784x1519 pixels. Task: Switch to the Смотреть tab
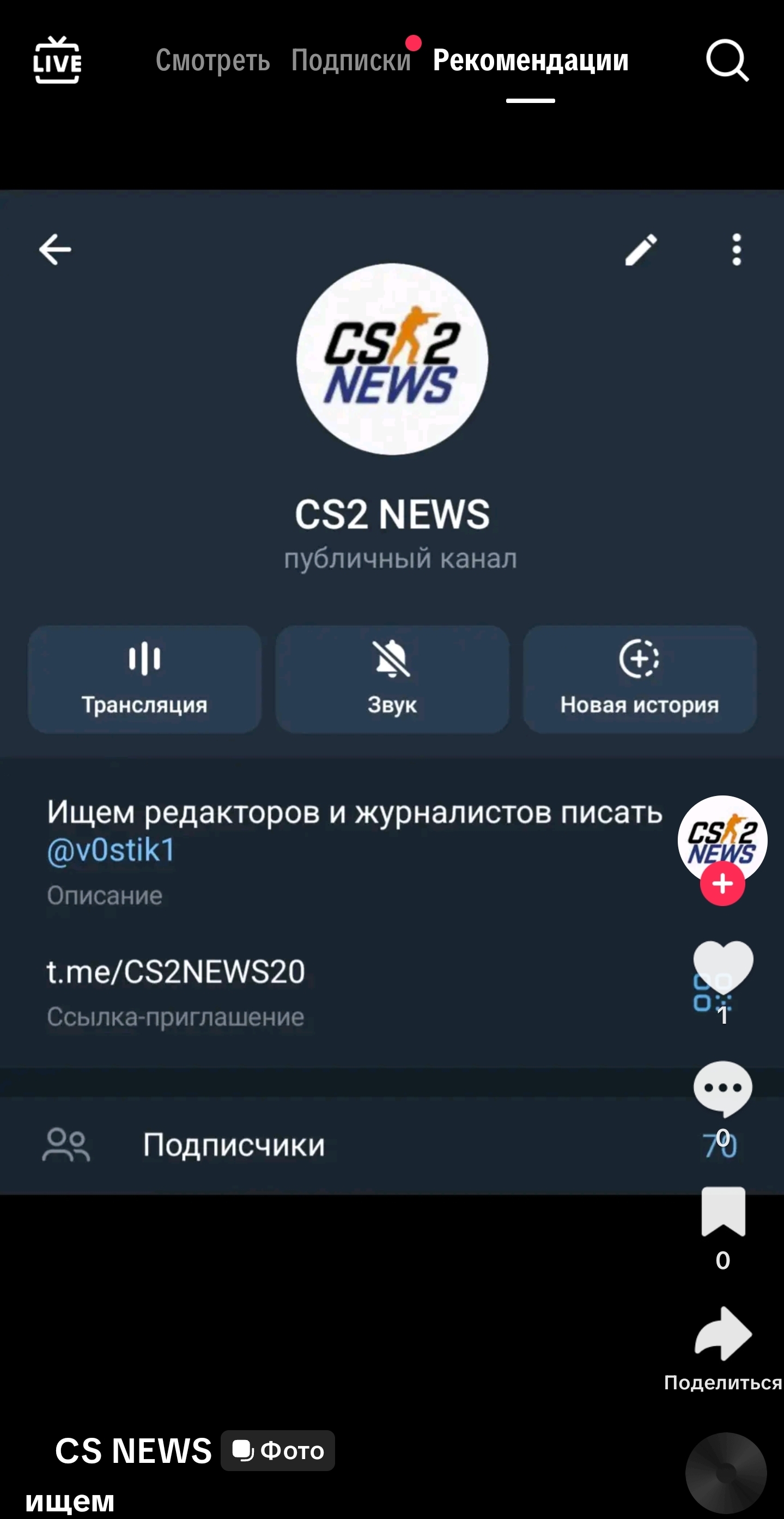click(212, 60)
